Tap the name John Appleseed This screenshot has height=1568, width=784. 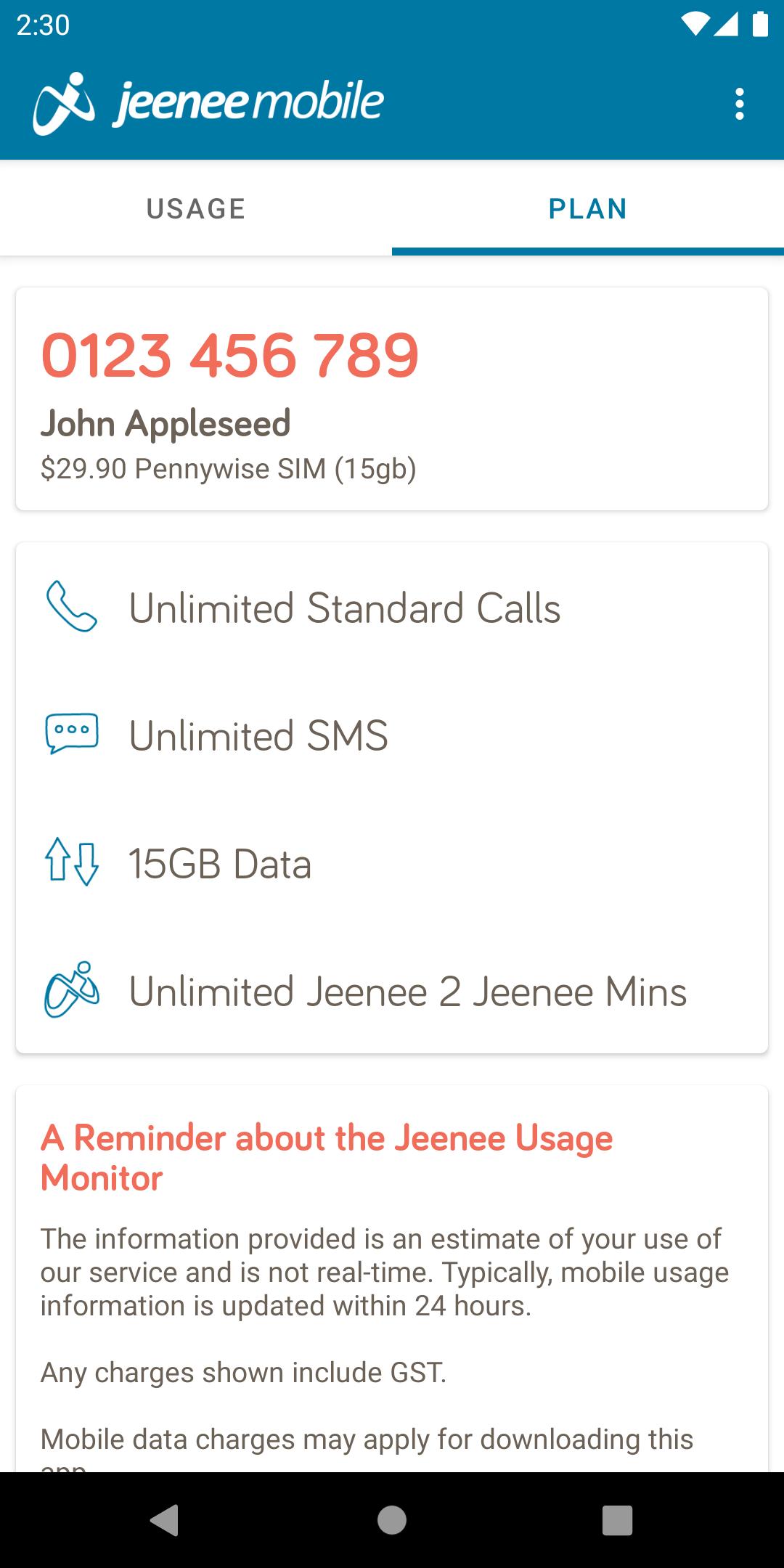pos(166,425)
